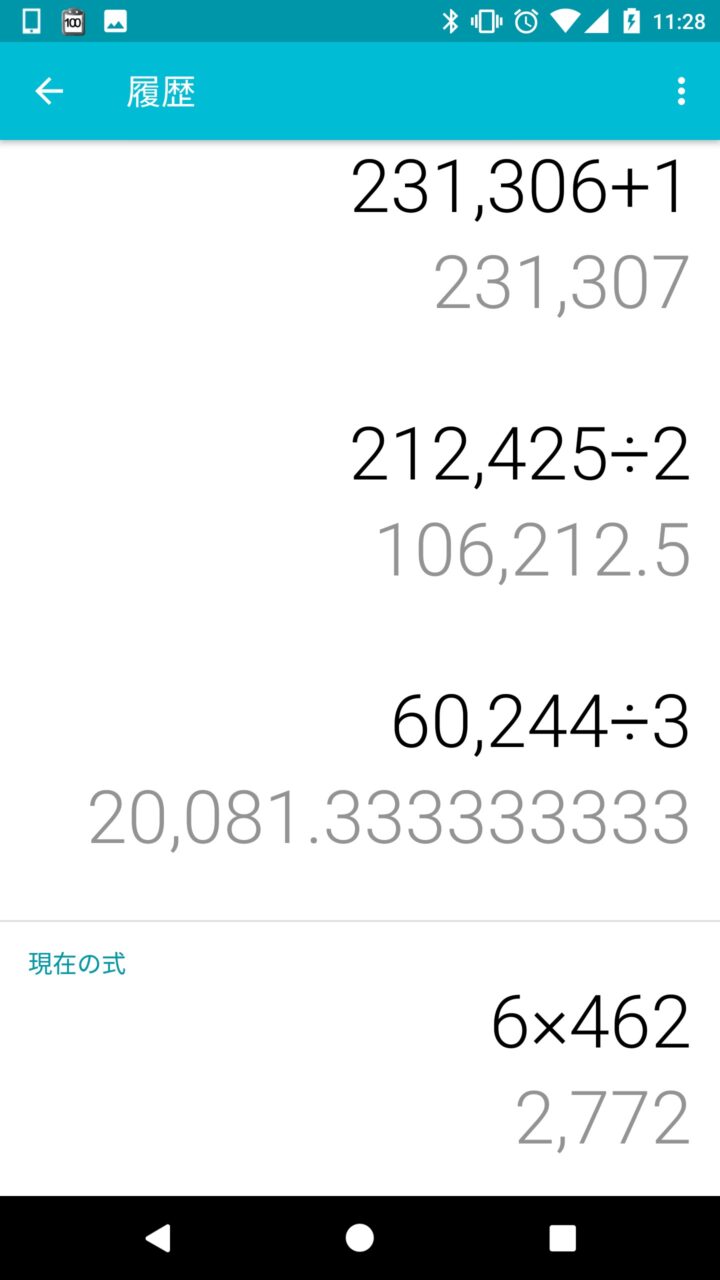Tap the system home button
720x1280 pixels.
tap(360, 1238)
